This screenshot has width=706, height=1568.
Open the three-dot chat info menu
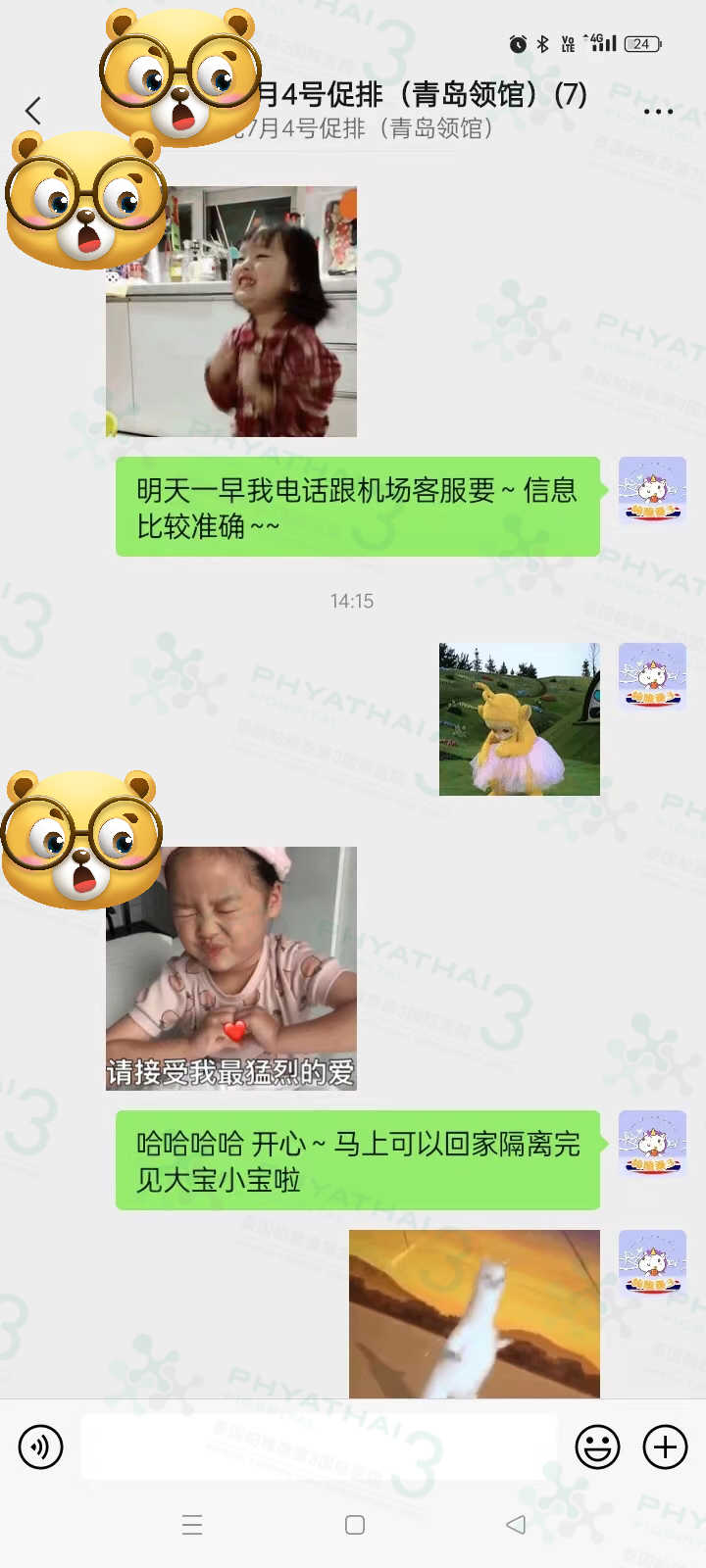(x=658, y=112)
